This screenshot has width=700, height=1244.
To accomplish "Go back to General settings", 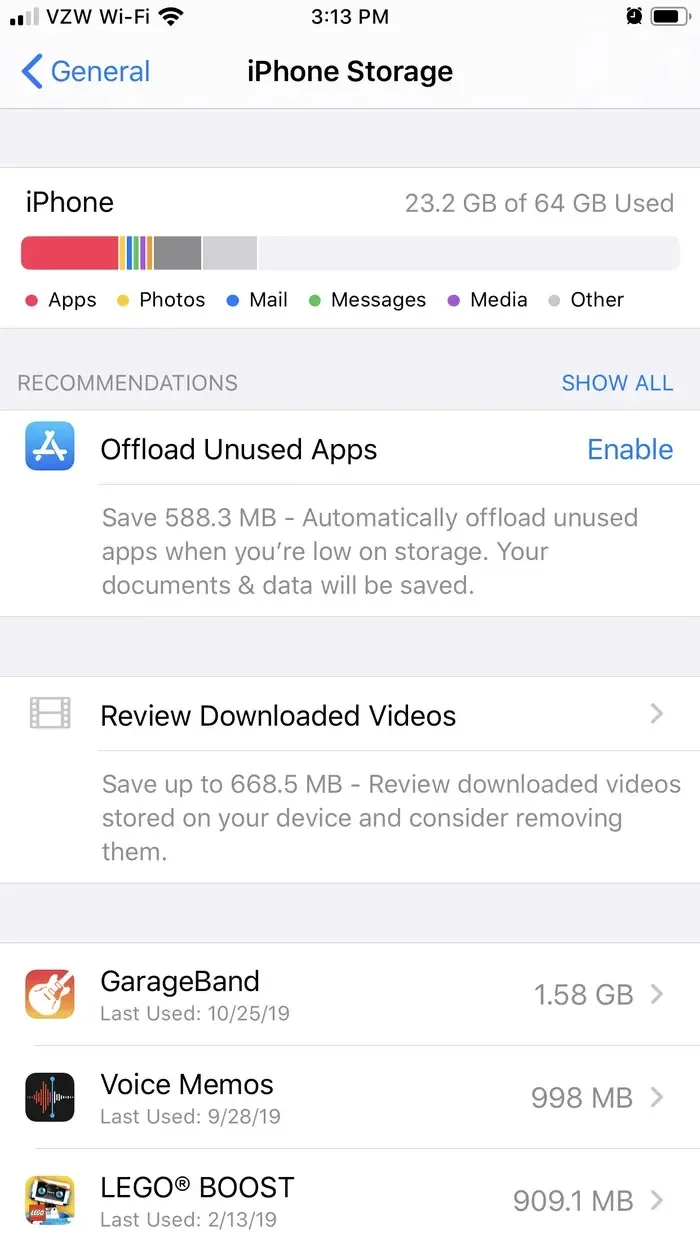I will (86, 72).
